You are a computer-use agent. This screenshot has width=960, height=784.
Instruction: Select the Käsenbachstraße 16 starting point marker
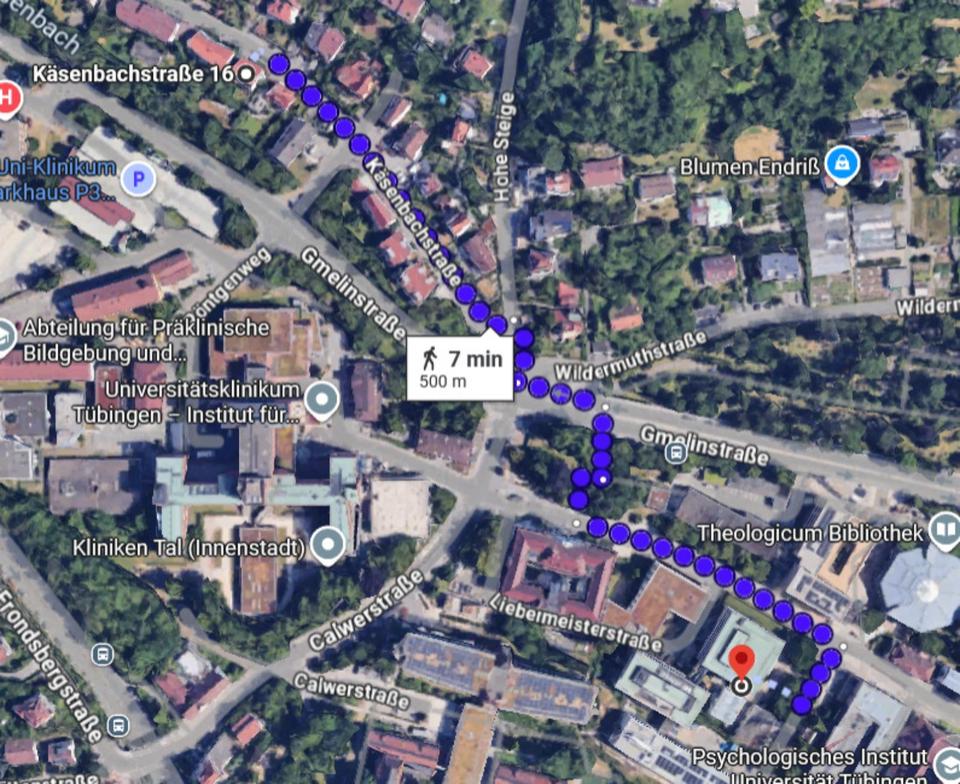point(247,73)
